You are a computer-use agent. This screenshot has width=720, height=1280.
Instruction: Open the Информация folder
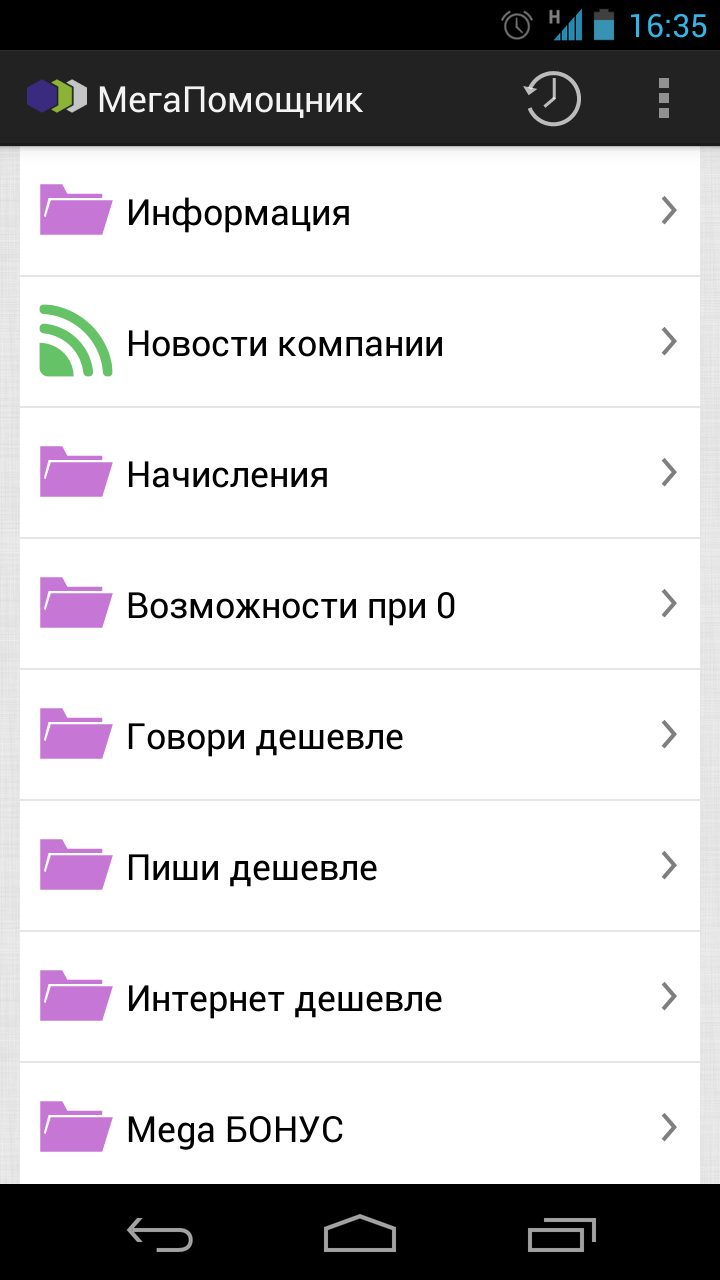tap(359, 212)
